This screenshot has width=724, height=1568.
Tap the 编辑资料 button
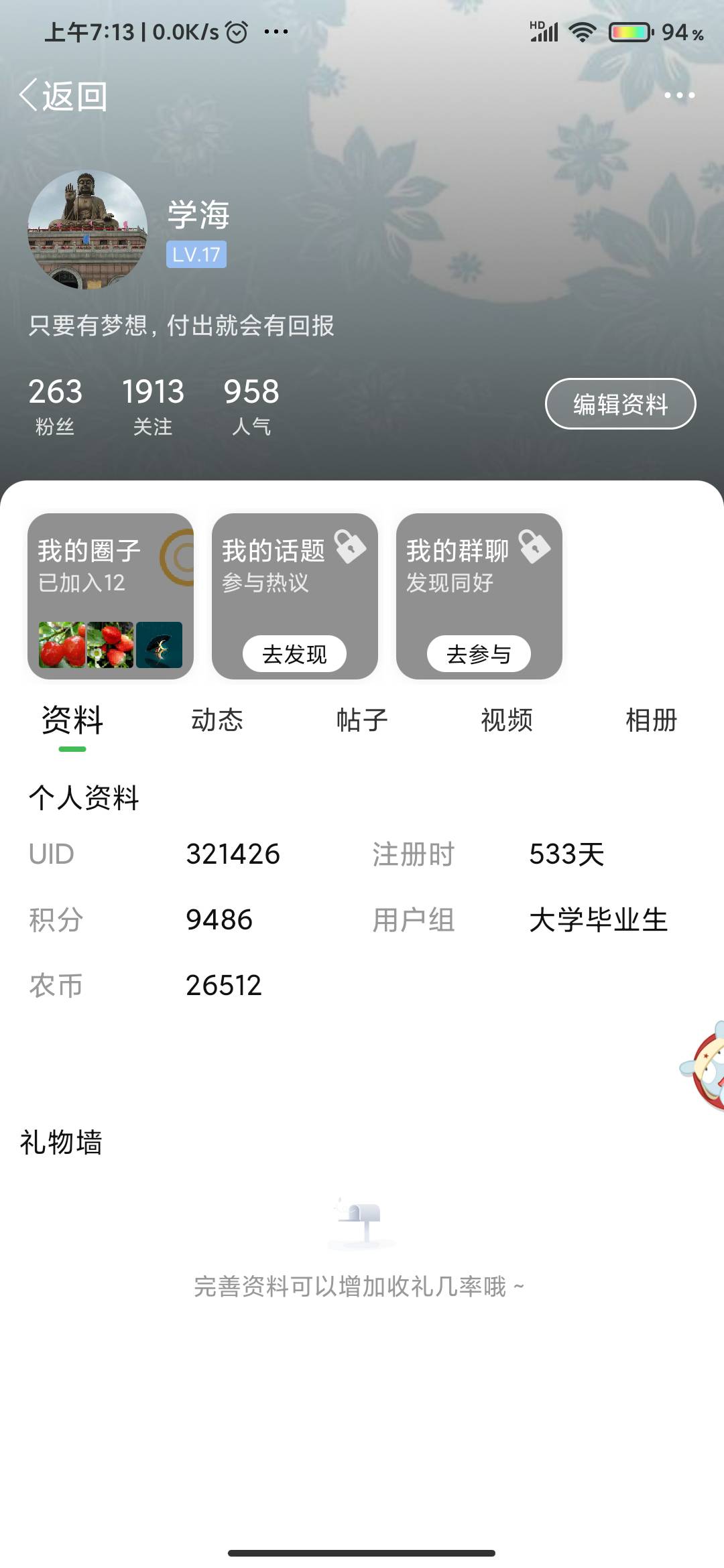click(x=620, y=404)
